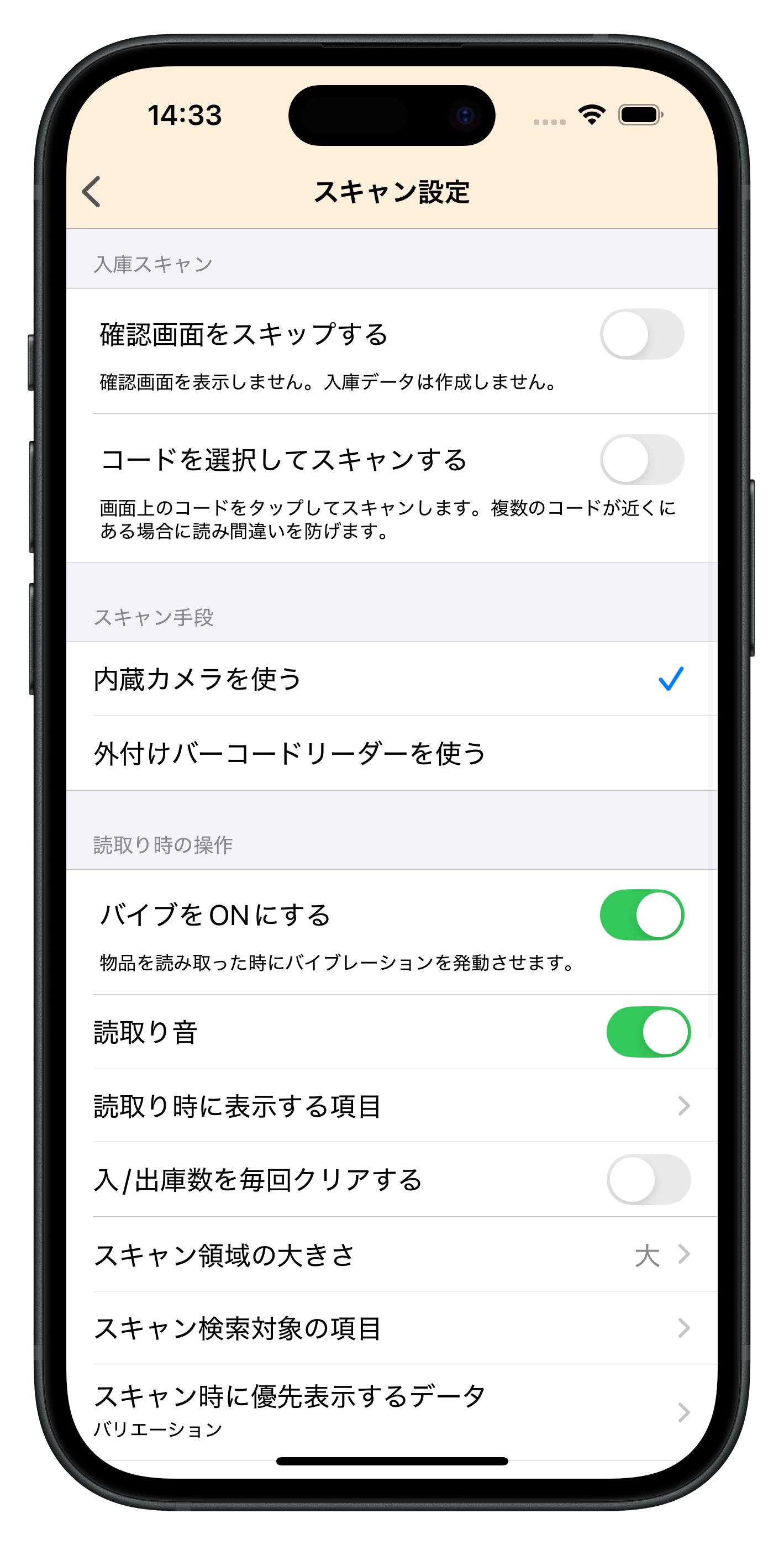Choose 外付けバーコードリーダーを使う option
784x1545 pixels.
(x=392, y=753)
